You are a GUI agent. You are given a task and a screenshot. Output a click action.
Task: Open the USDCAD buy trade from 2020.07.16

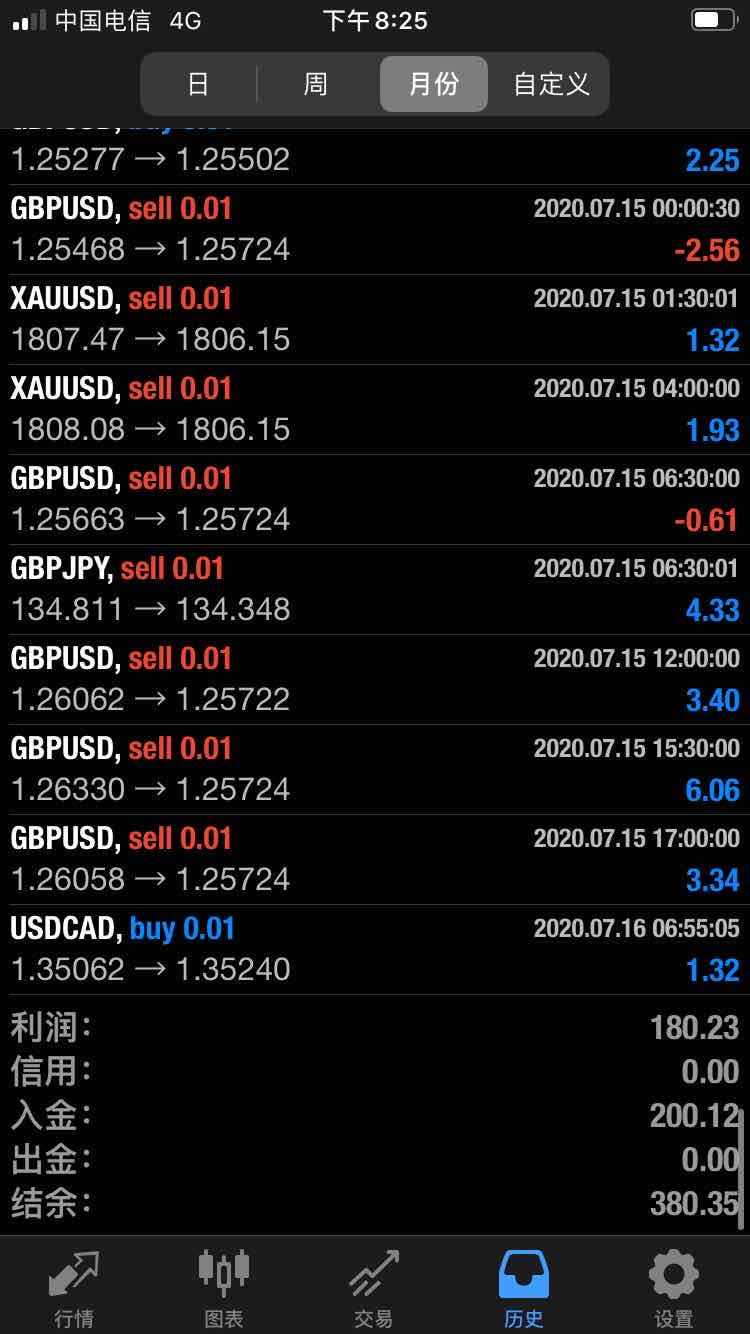(x=375, y=949)
